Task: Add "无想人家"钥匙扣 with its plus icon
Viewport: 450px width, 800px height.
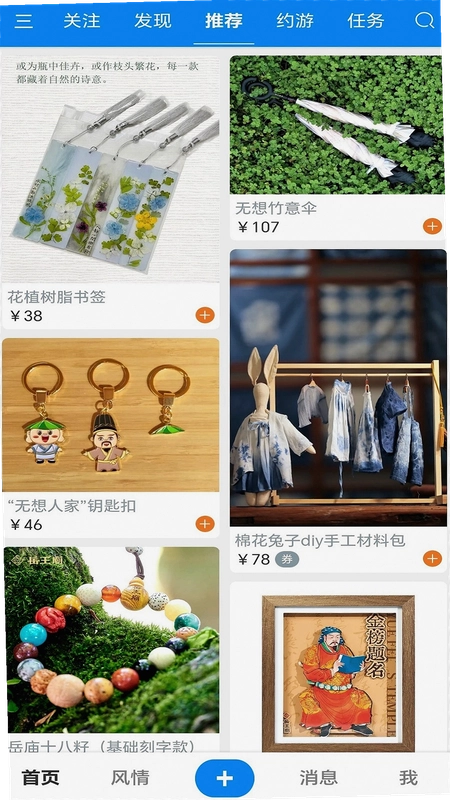Action: coord(205,524)
